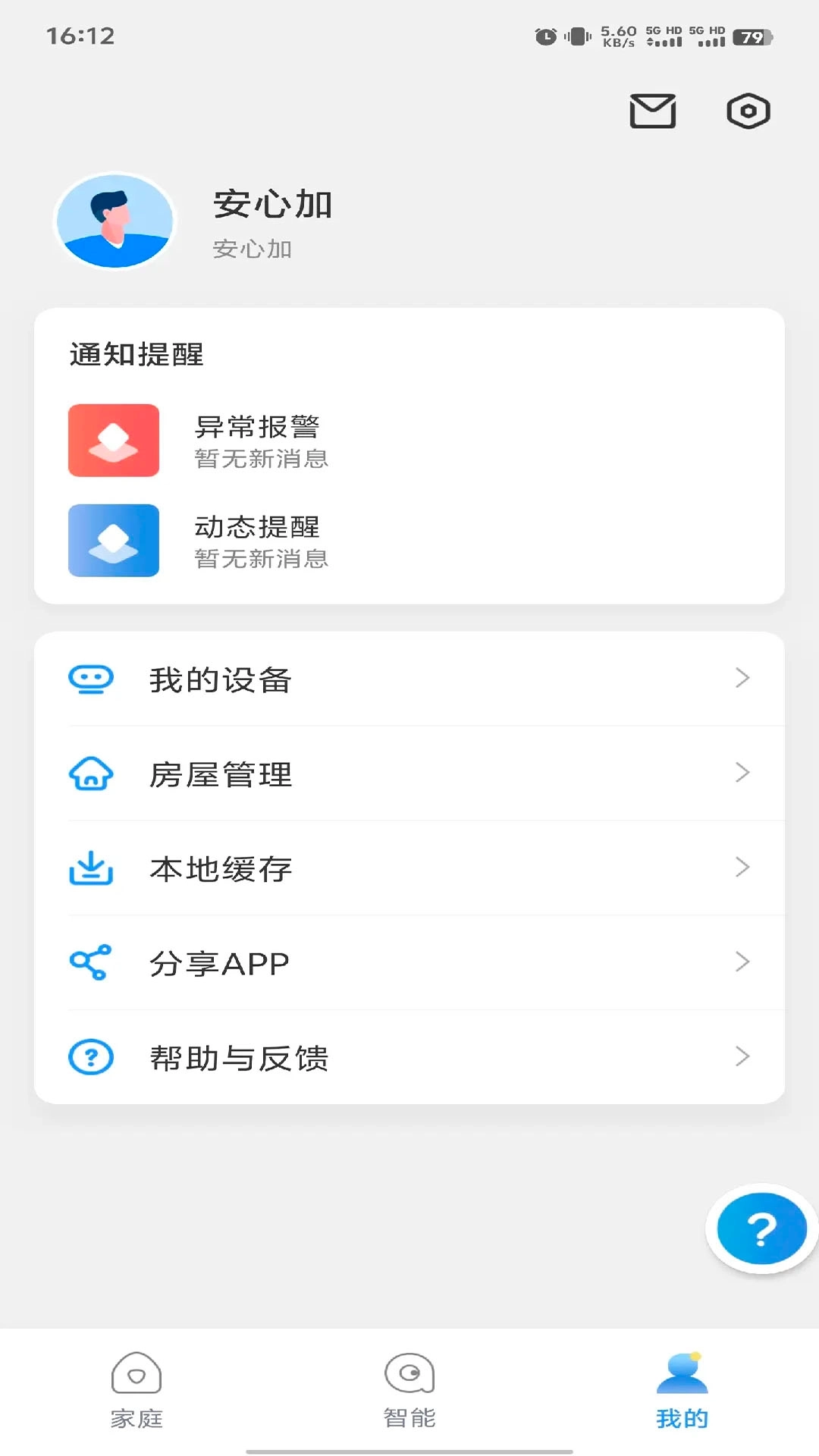The image size is (819, 1456).
Task: Tap the 房屋管理 house icon
Action: click(x=90, y=774)
